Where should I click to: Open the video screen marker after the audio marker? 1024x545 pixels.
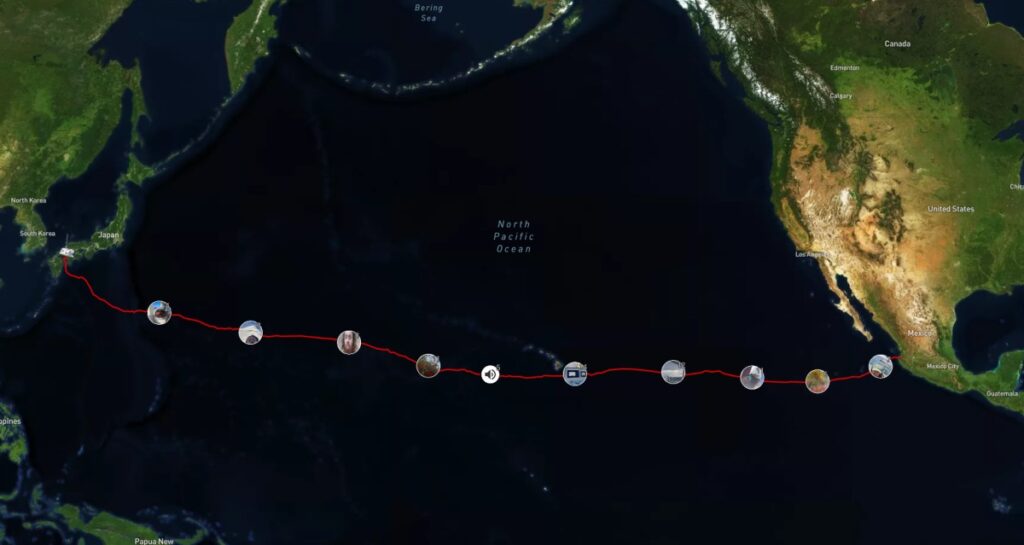point(575,374)
